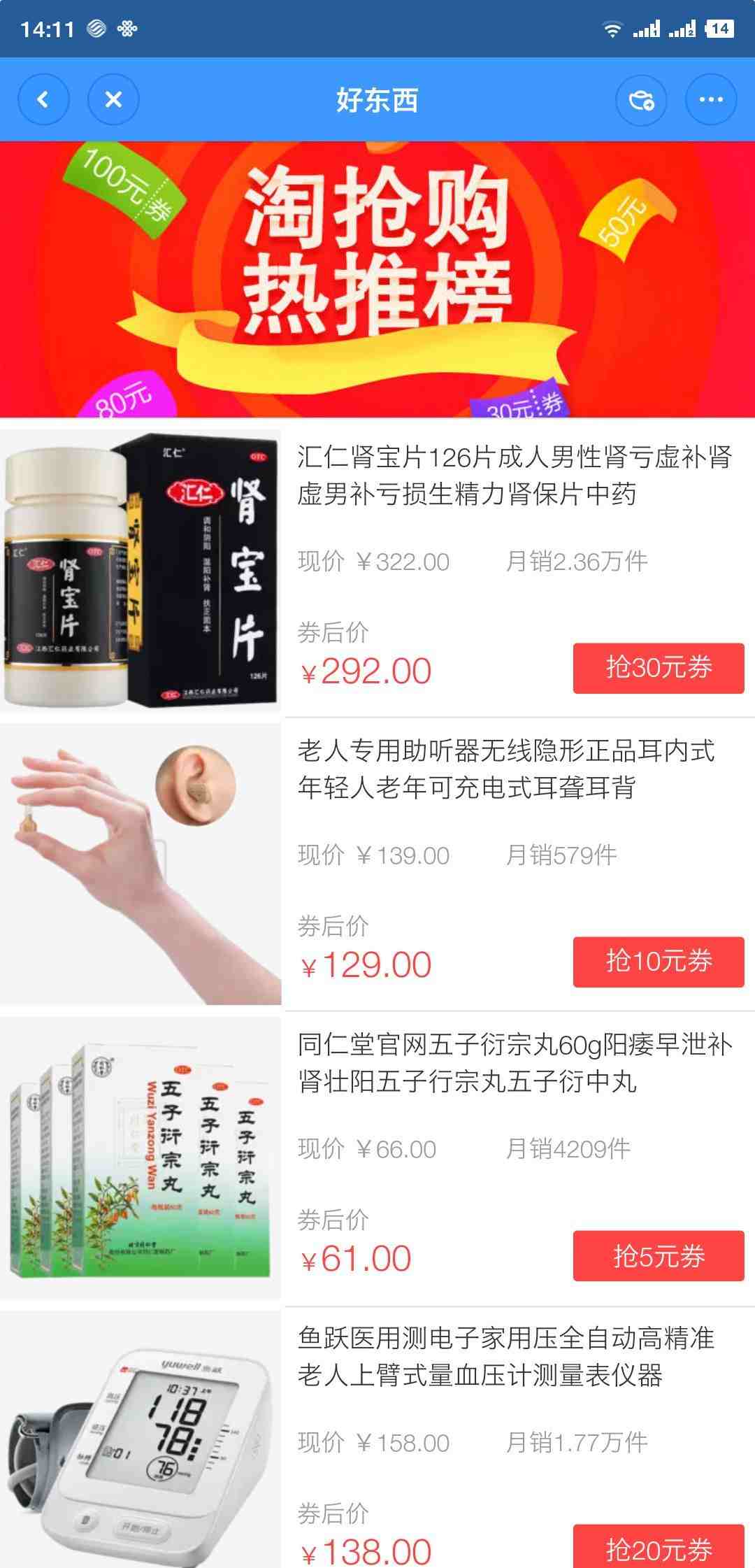Close the 好东西 page
The height and width of the screenshot is (1568, 755).
[113, 99]
